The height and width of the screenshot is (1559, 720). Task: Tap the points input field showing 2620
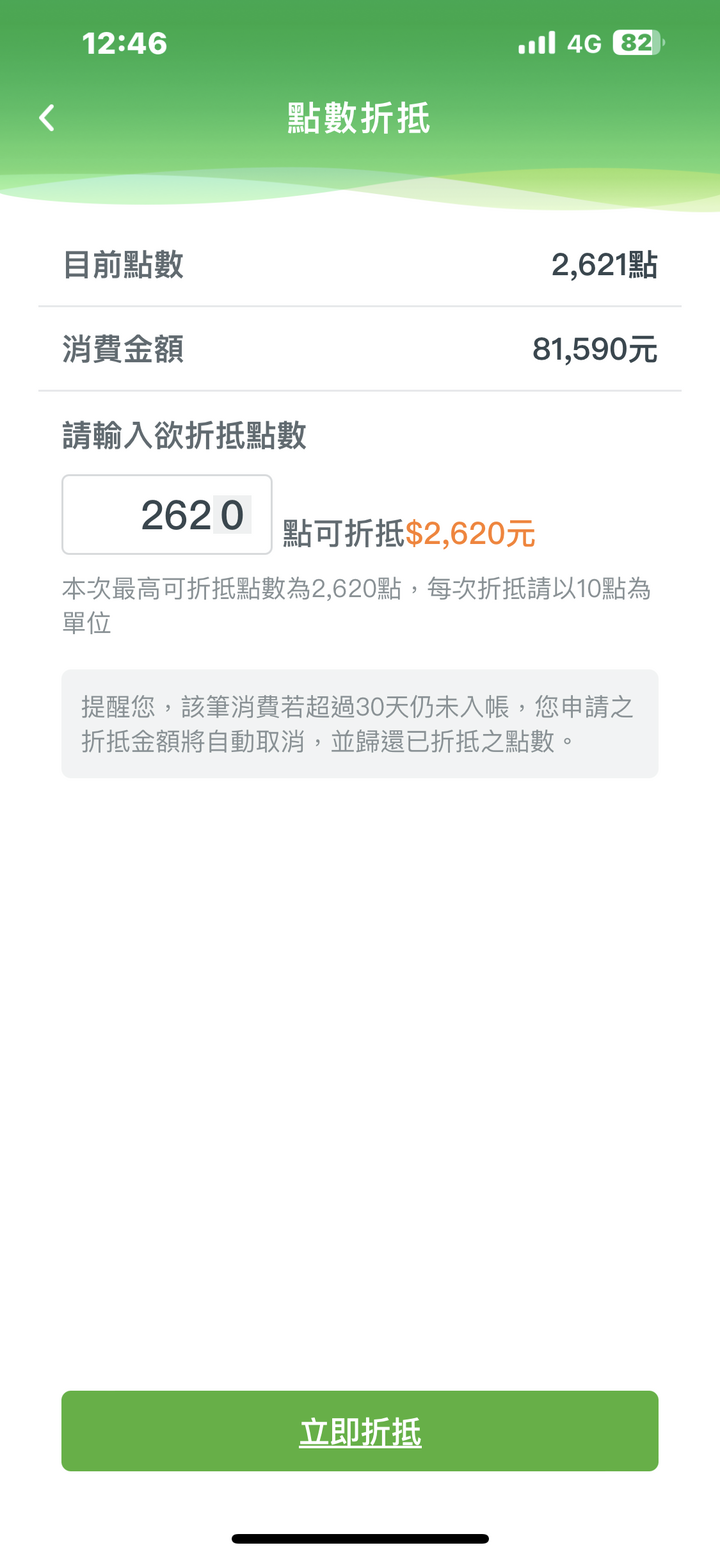coord(167,514)
